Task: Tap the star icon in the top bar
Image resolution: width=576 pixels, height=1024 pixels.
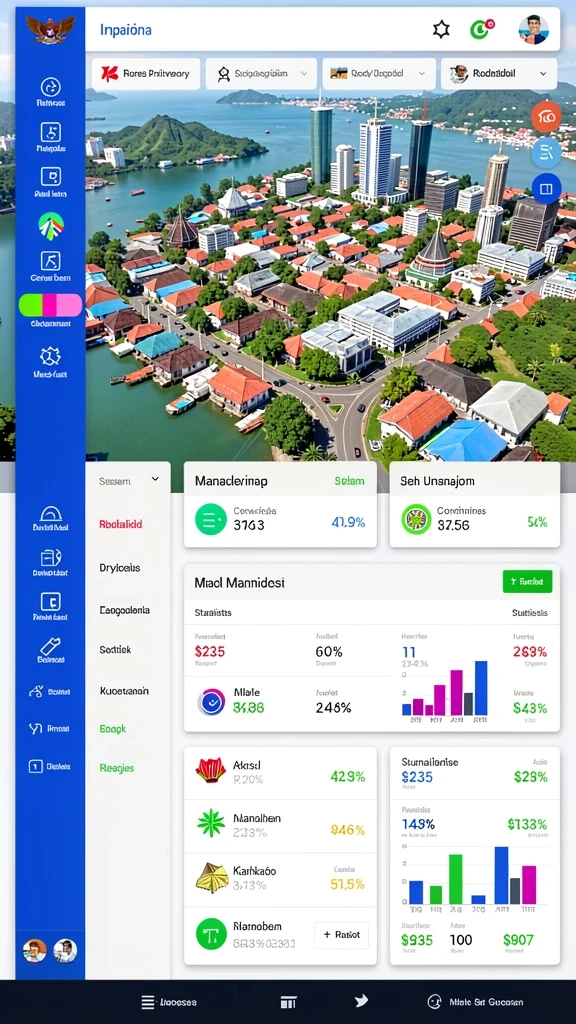Action: tap(441, 29)
